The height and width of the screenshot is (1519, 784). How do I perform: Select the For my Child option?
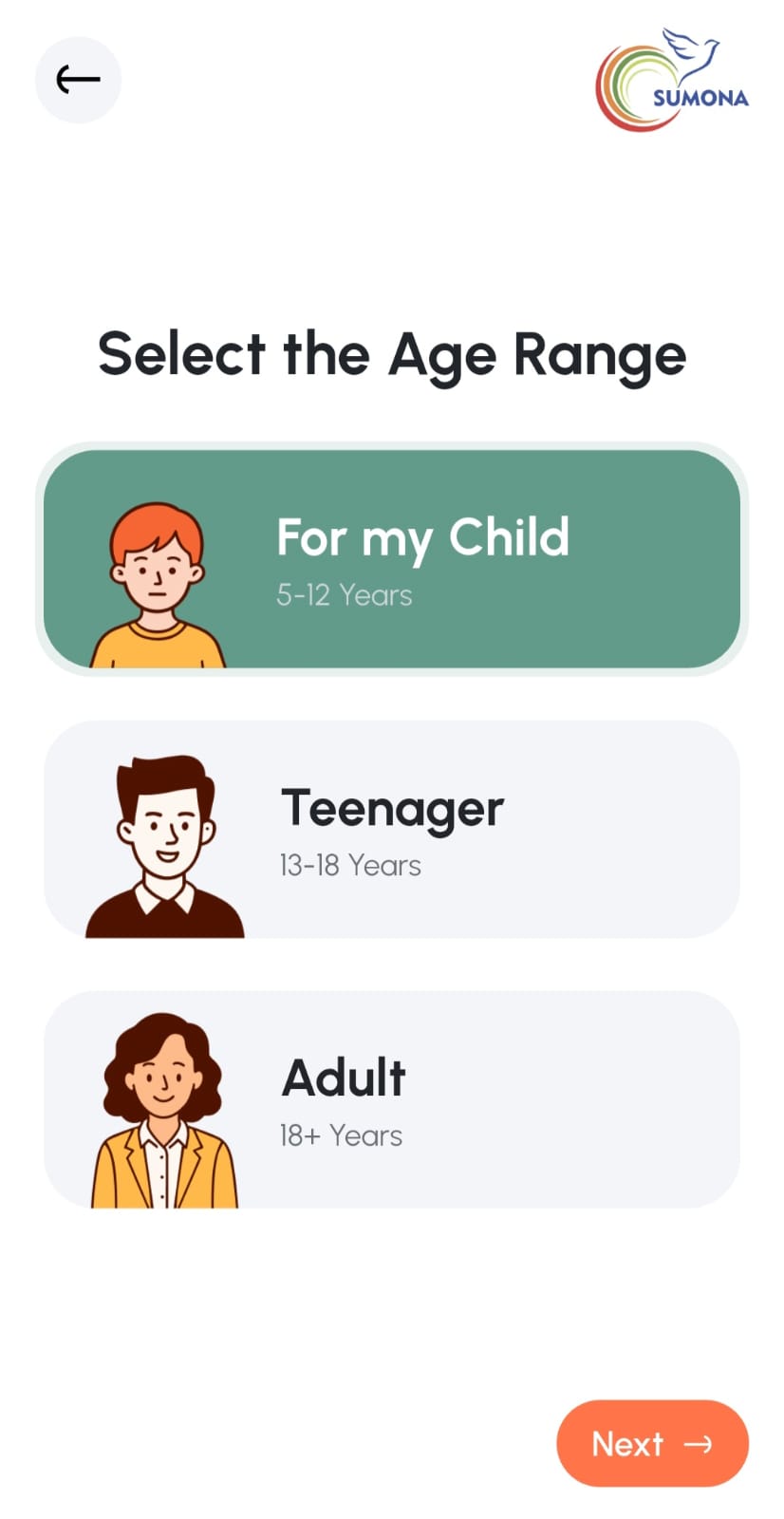coord(391,558)
